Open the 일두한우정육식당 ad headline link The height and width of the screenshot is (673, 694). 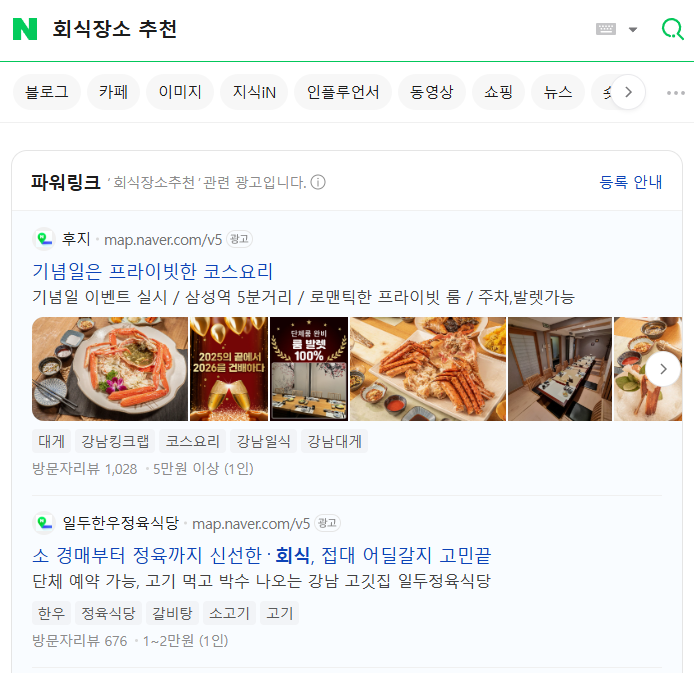(x=261, y=555)
